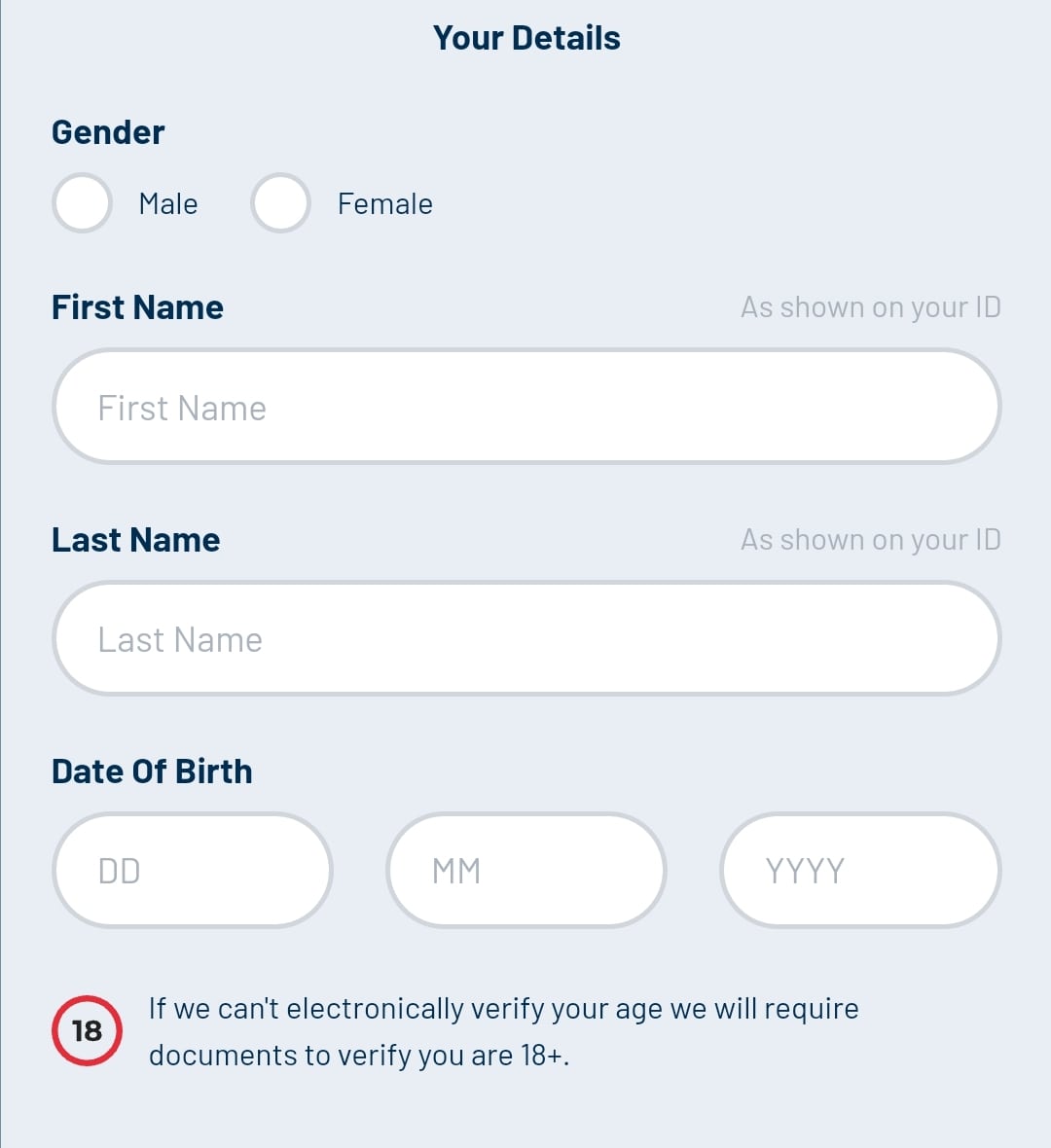This screenshot has width=1051, height=1148.
Task: Click the red 18+ age restriction icon
Action: pos(86,1030)
